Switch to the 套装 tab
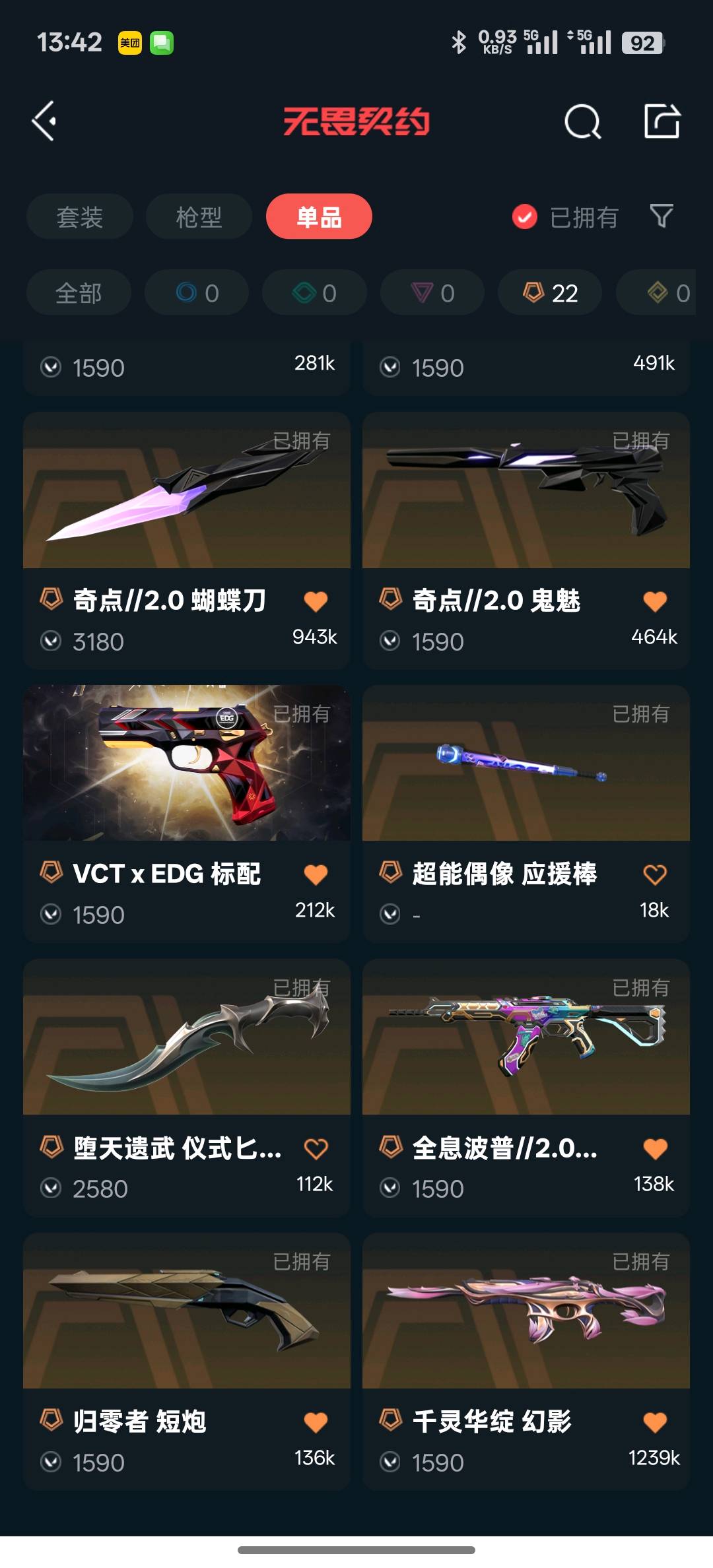The width and height of the screenshot is (713, 1568). point(80,216)
